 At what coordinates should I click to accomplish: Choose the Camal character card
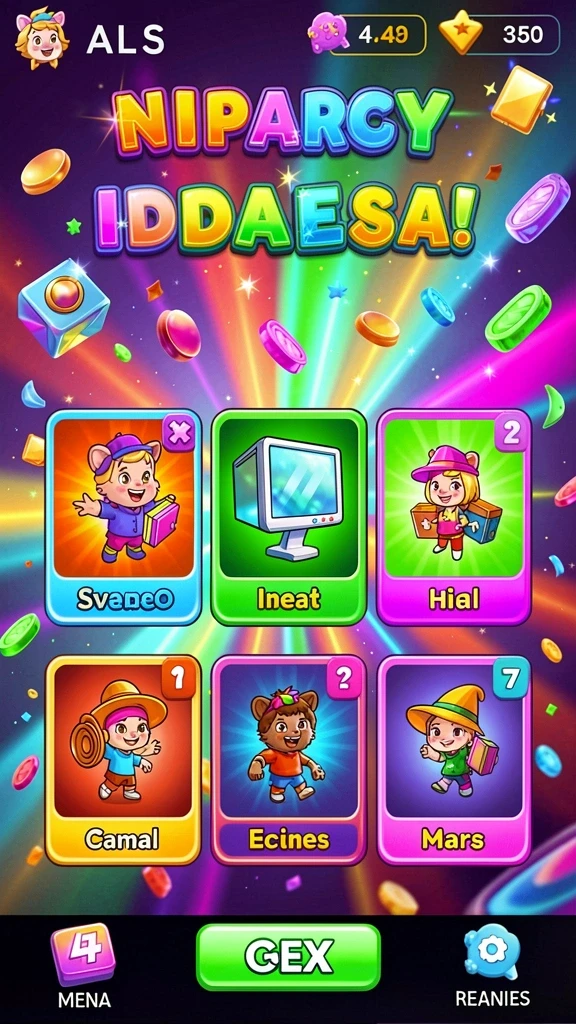(x=123, y=760)
